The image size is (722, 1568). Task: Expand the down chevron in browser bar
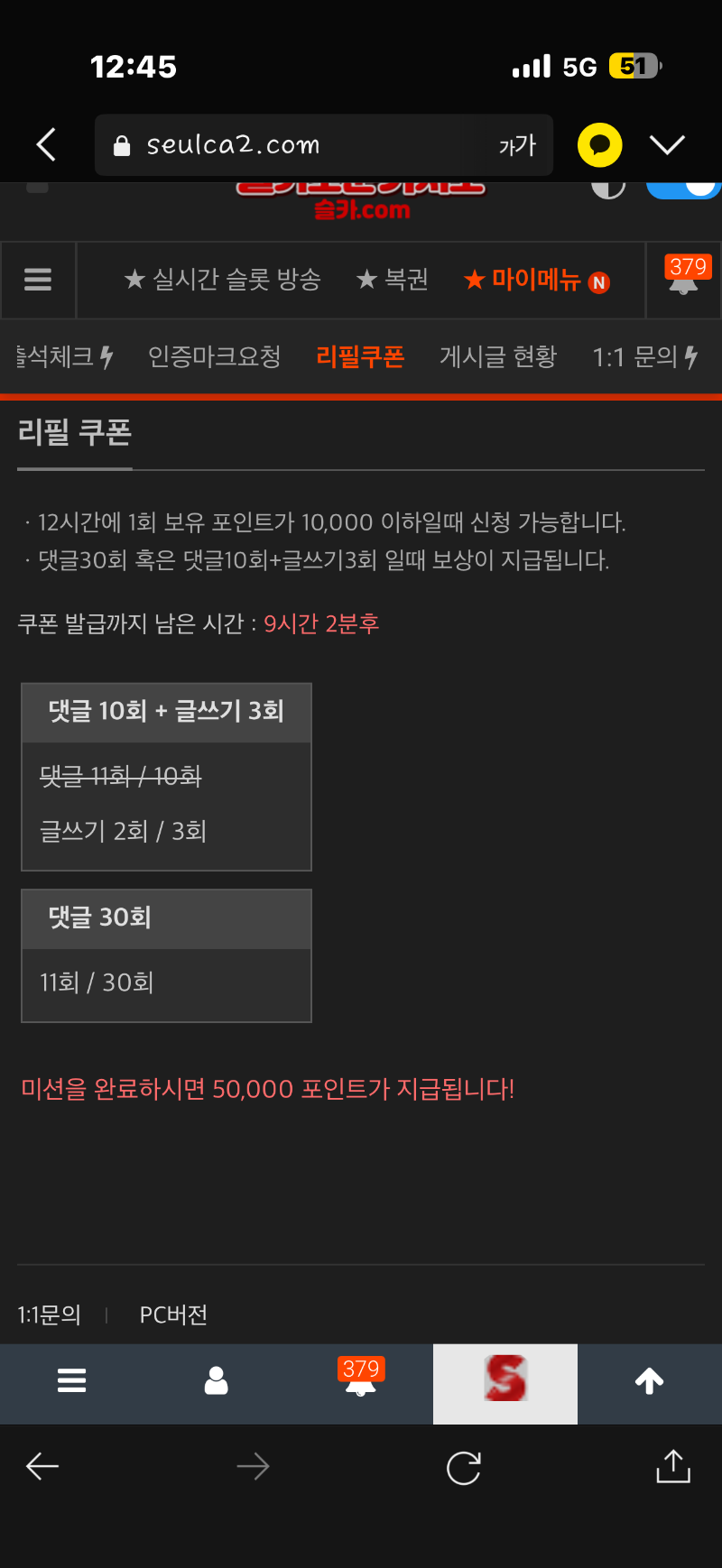pyautogui.click(x=667, y=144)
